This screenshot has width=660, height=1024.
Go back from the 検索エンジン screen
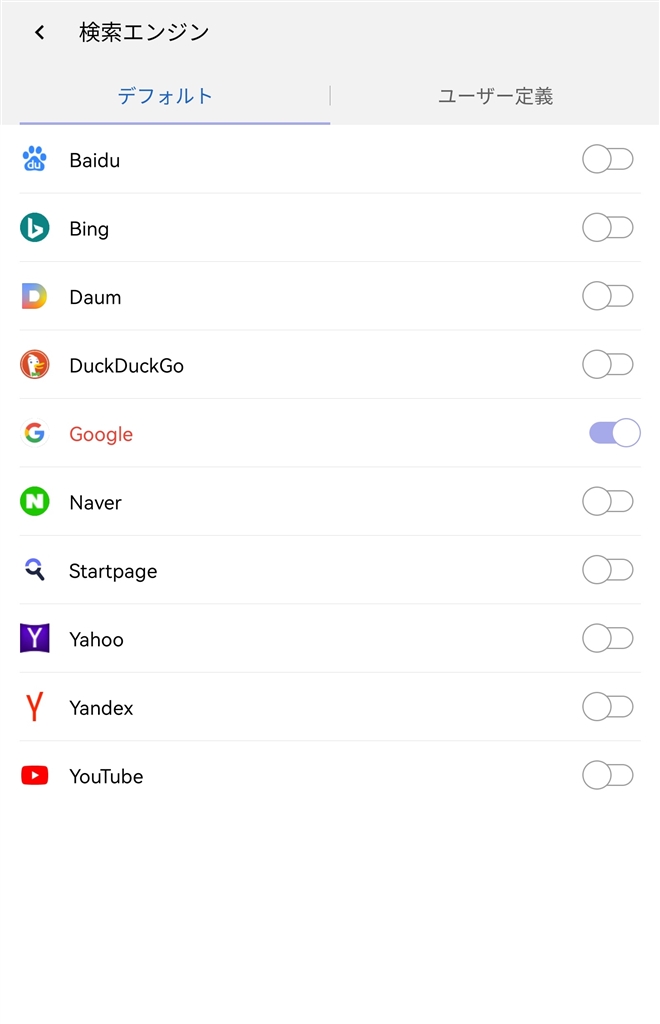(40, 33)
